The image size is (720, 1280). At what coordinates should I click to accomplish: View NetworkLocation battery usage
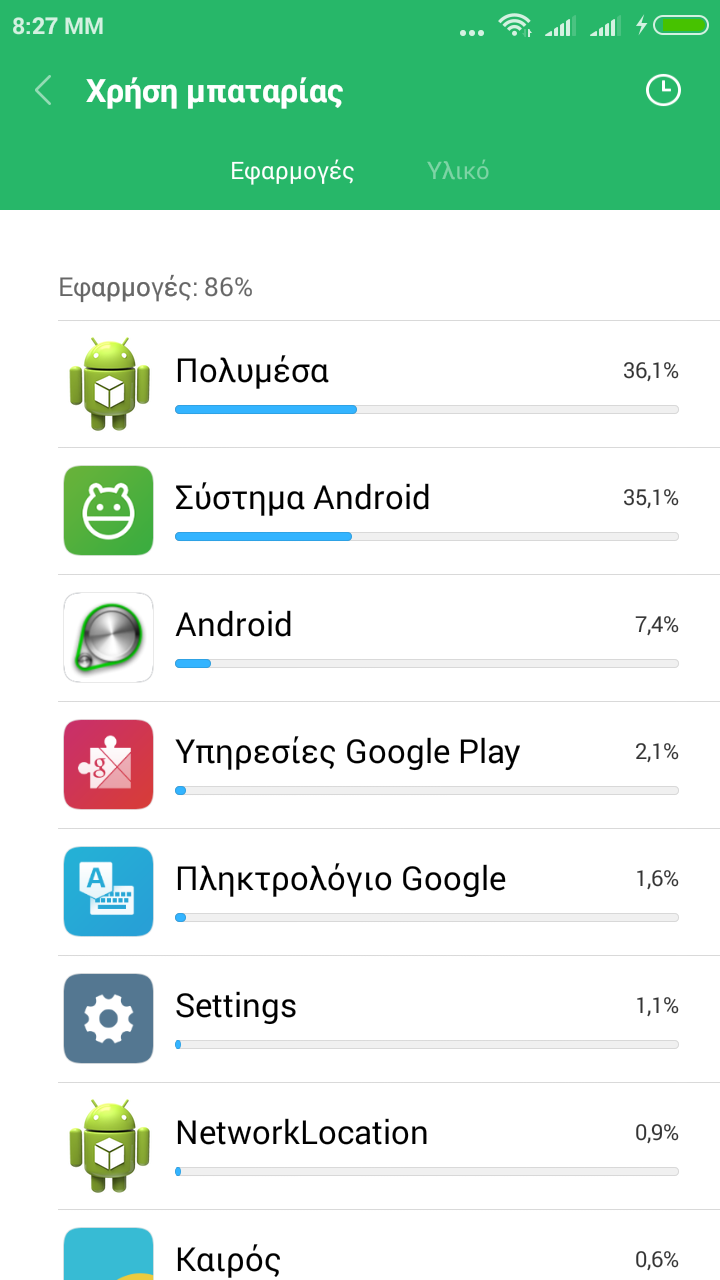(388, 1146)
